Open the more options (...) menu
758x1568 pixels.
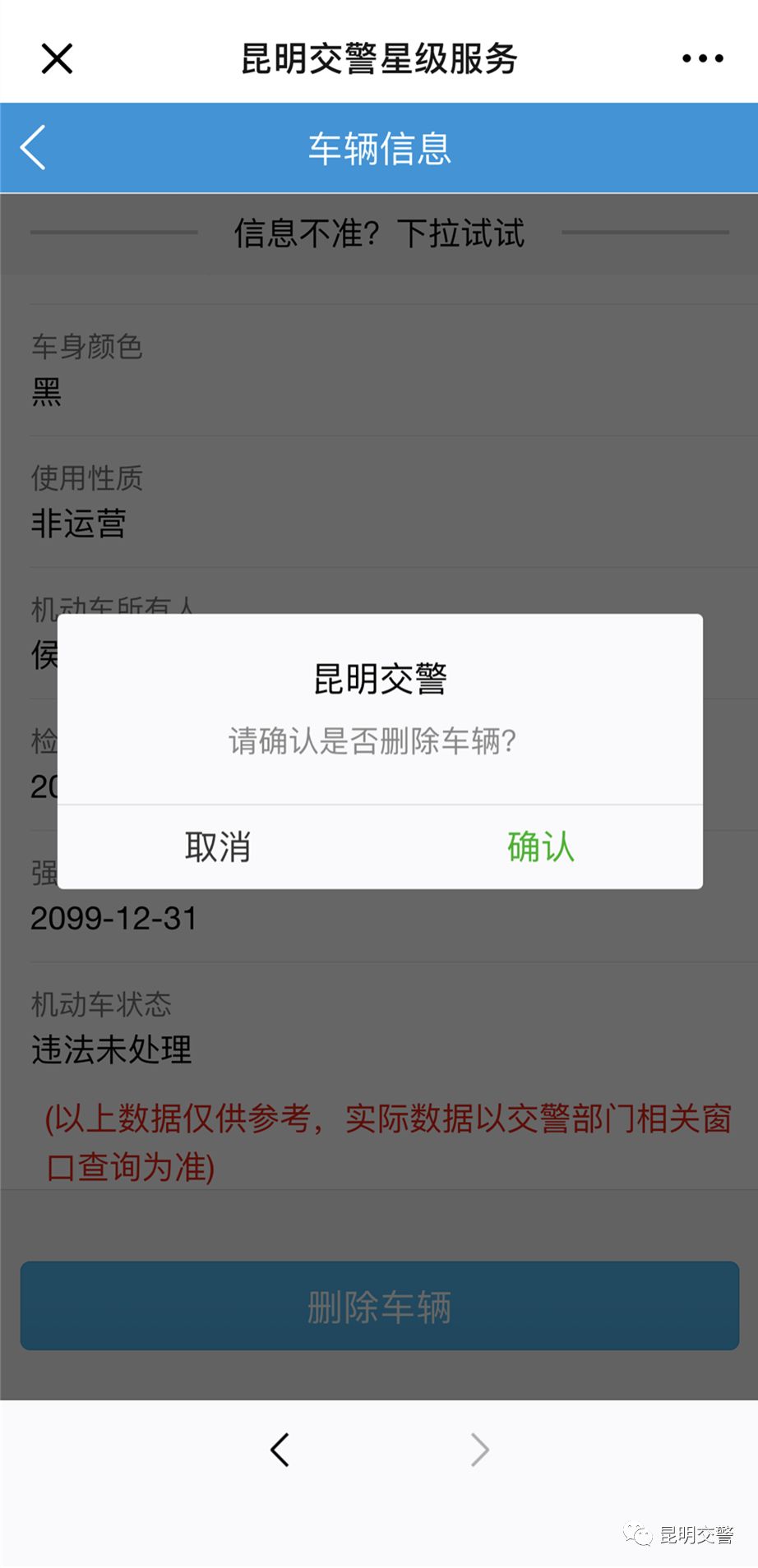click(703, 58)
